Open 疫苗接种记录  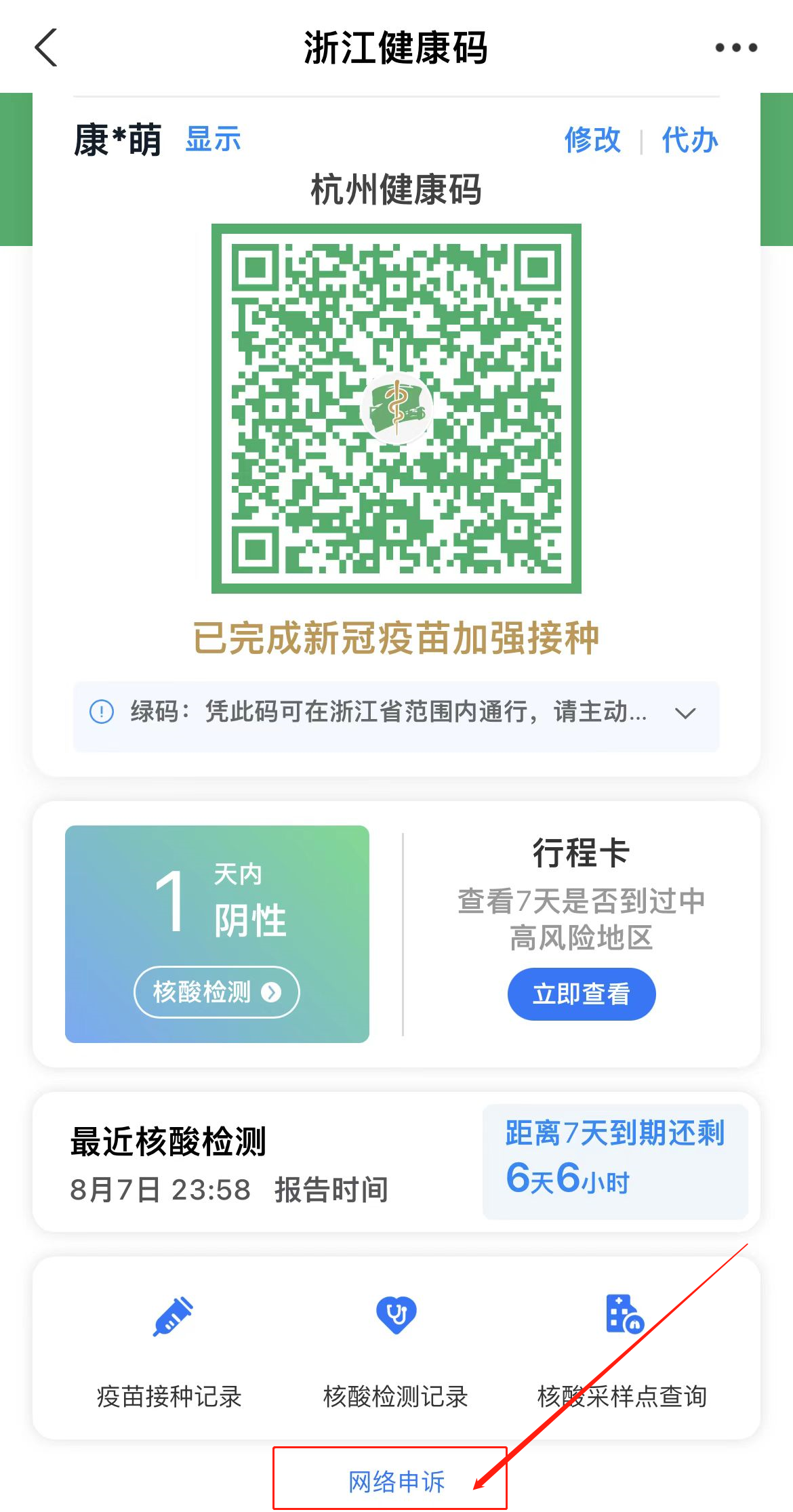169,1347
